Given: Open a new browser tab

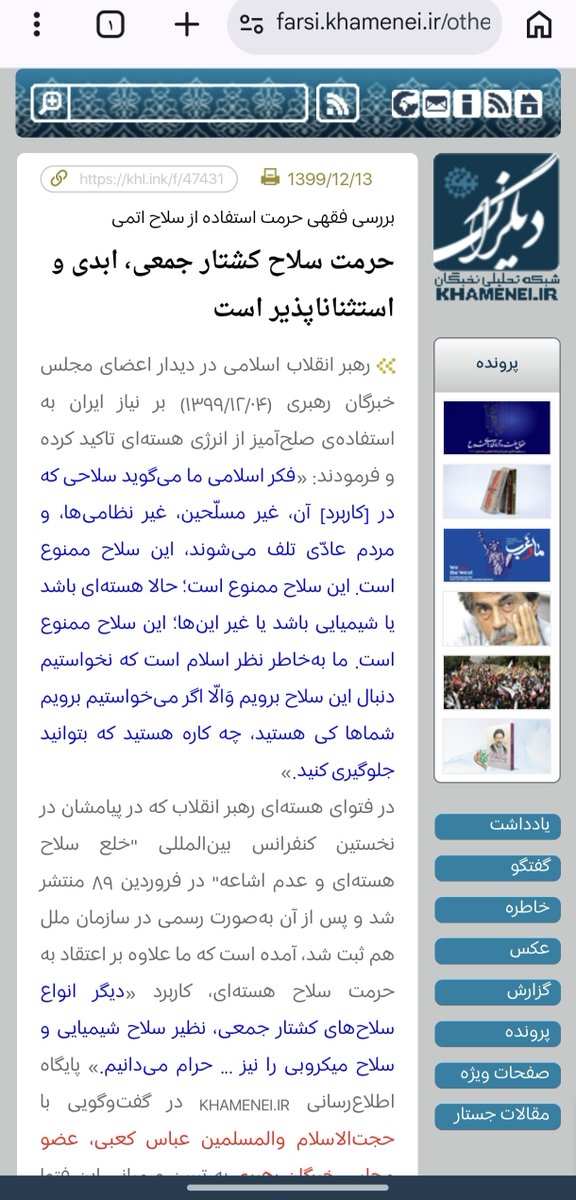Looking at the screenshot, I should point(187,25).
